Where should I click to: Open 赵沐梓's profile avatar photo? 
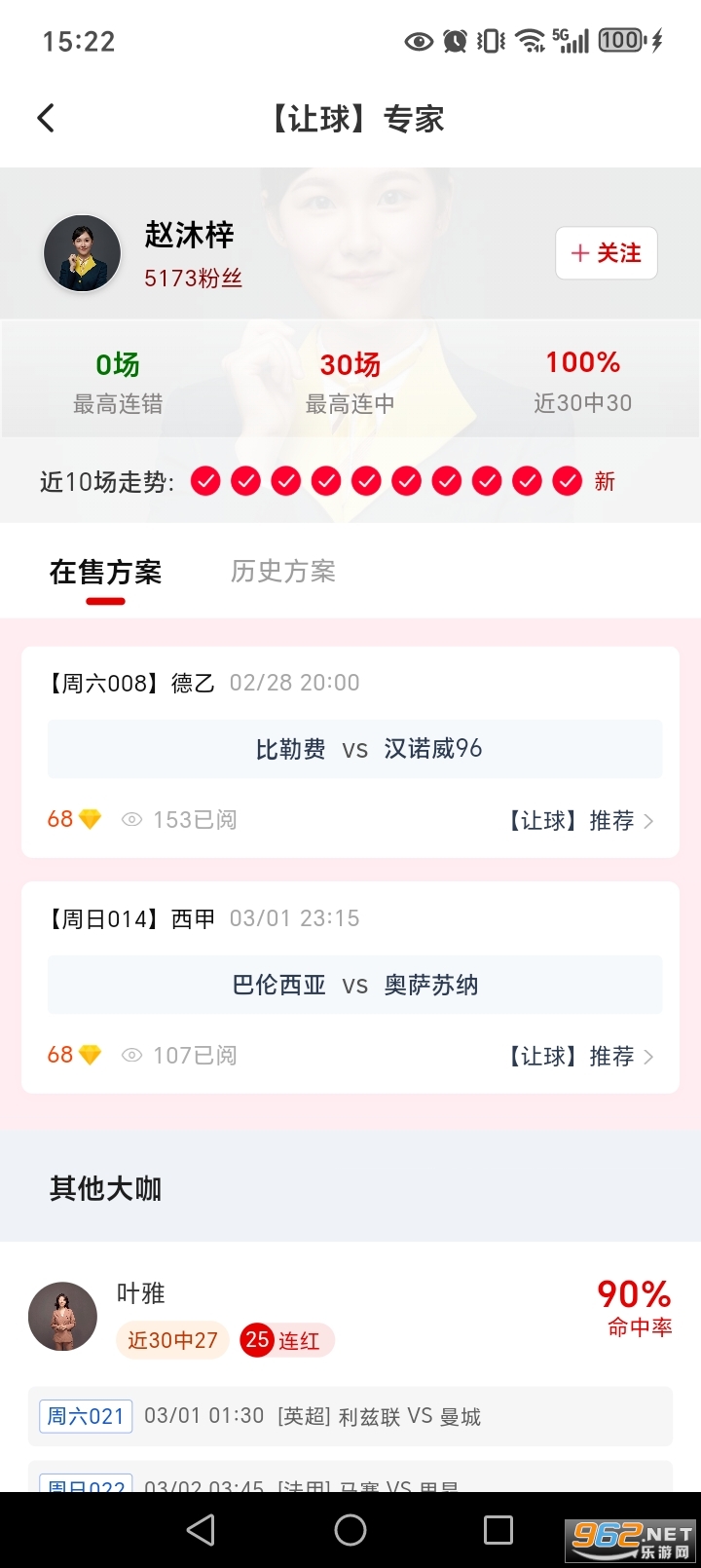point(82,252)
